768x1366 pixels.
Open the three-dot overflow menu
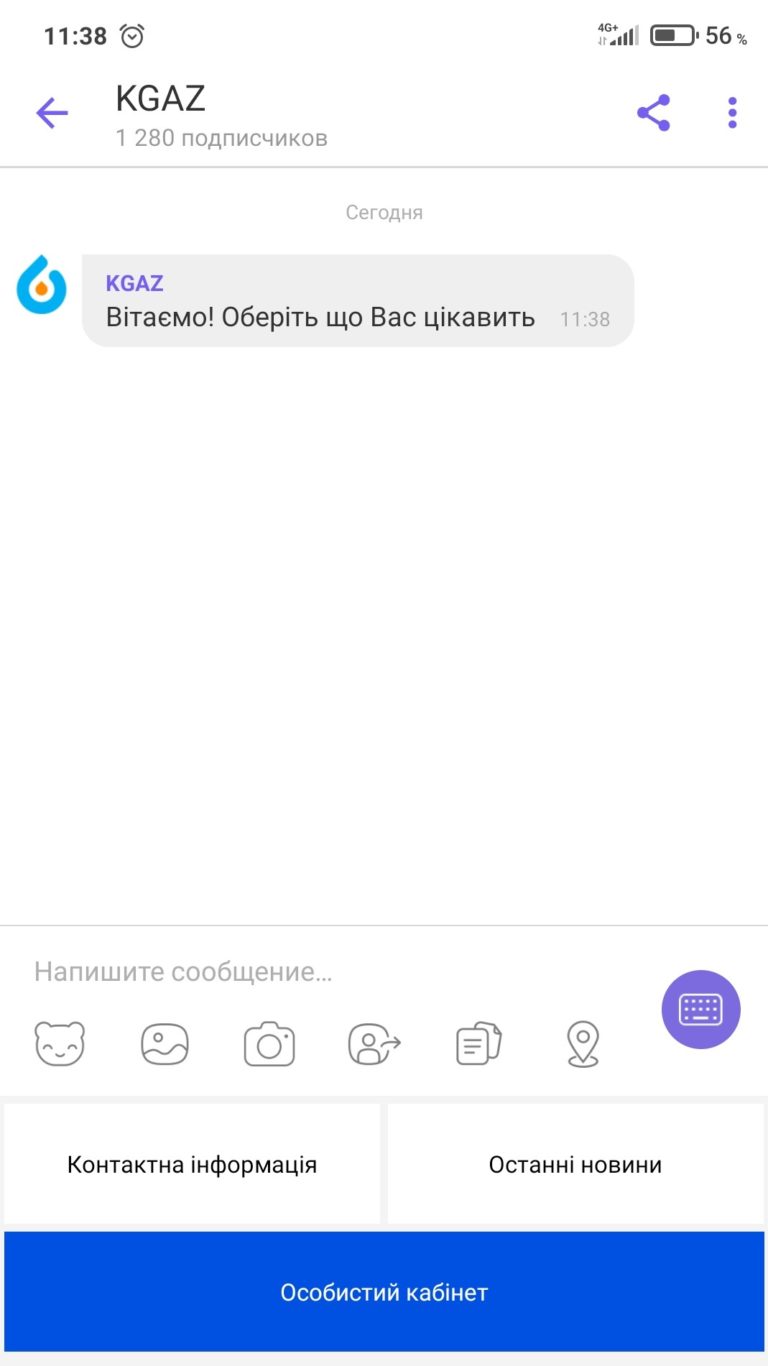point(732,113)
